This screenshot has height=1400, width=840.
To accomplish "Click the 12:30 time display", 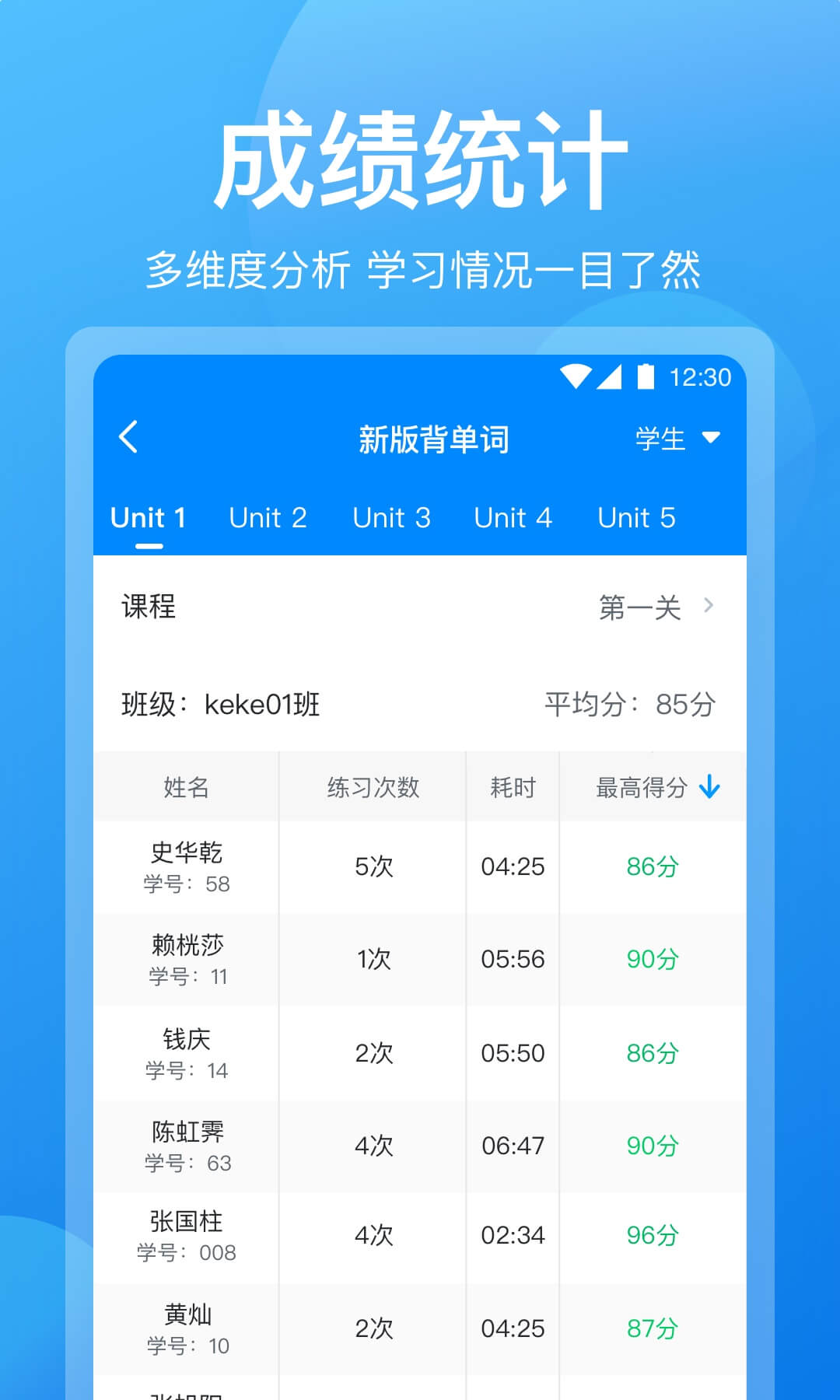I will (x=698, y=376).
